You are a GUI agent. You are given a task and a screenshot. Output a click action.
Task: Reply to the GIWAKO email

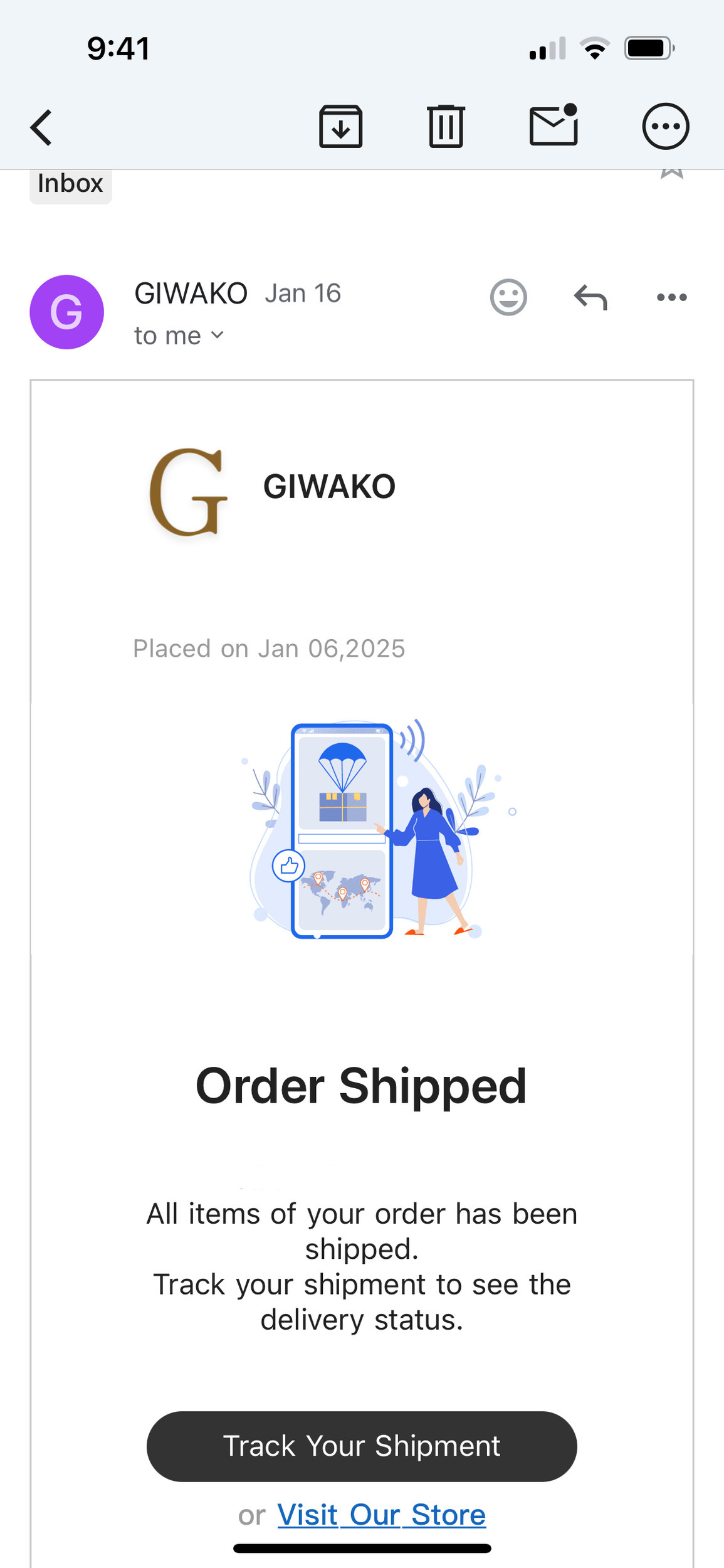tap(590, 297)
